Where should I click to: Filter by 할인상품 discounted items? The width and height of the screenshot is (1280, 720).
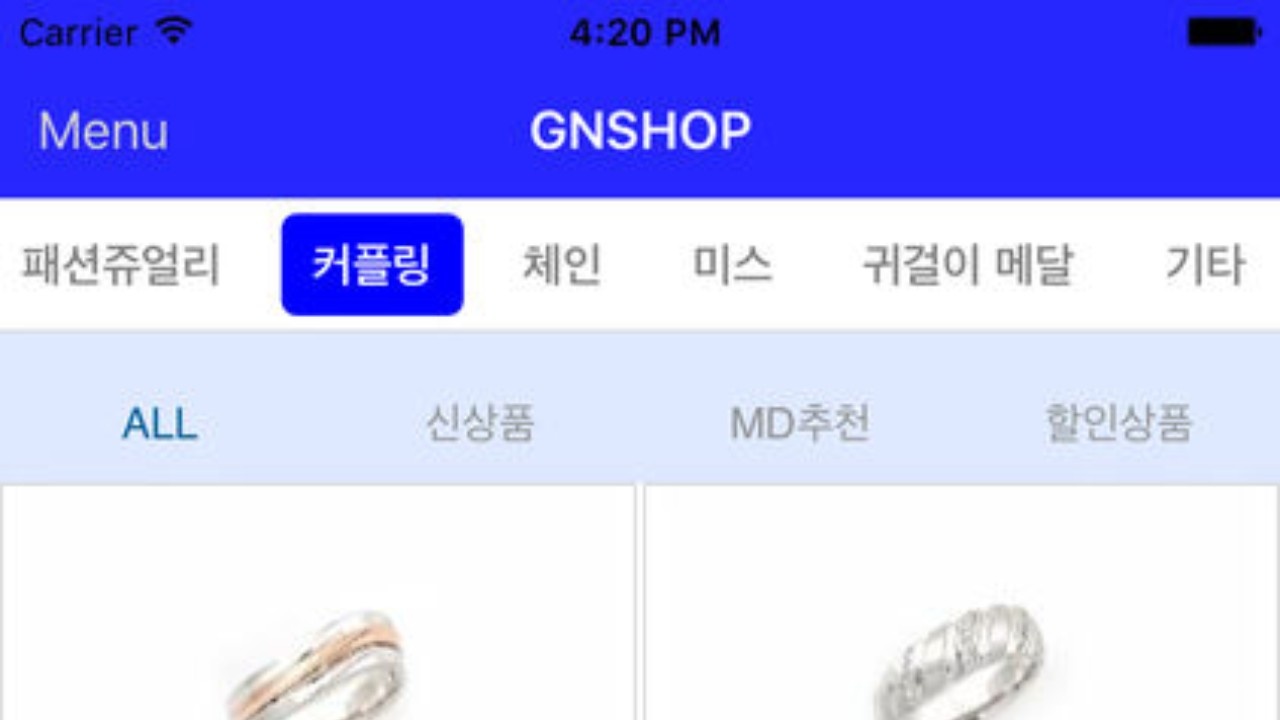pos(1119,424)
